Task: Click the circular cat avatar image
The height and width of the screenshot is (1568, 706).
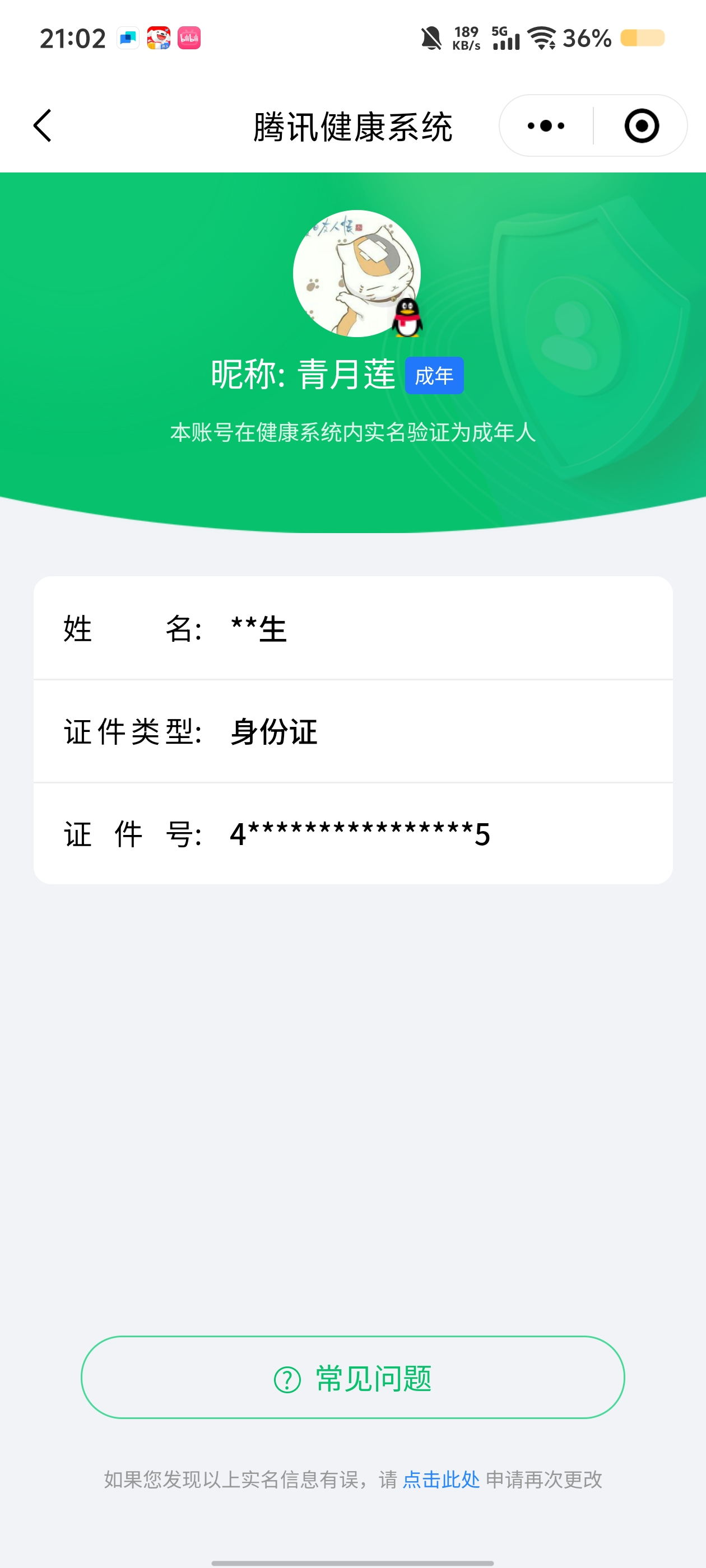Action: point(357,273)
